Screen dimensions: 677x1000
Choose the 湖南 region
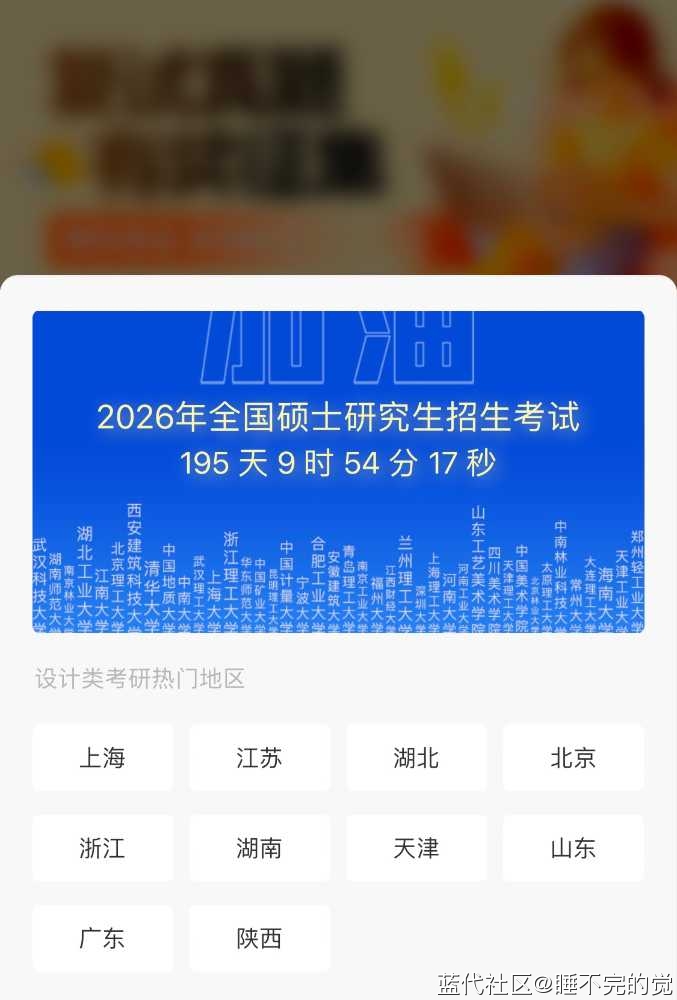point(259,848)
